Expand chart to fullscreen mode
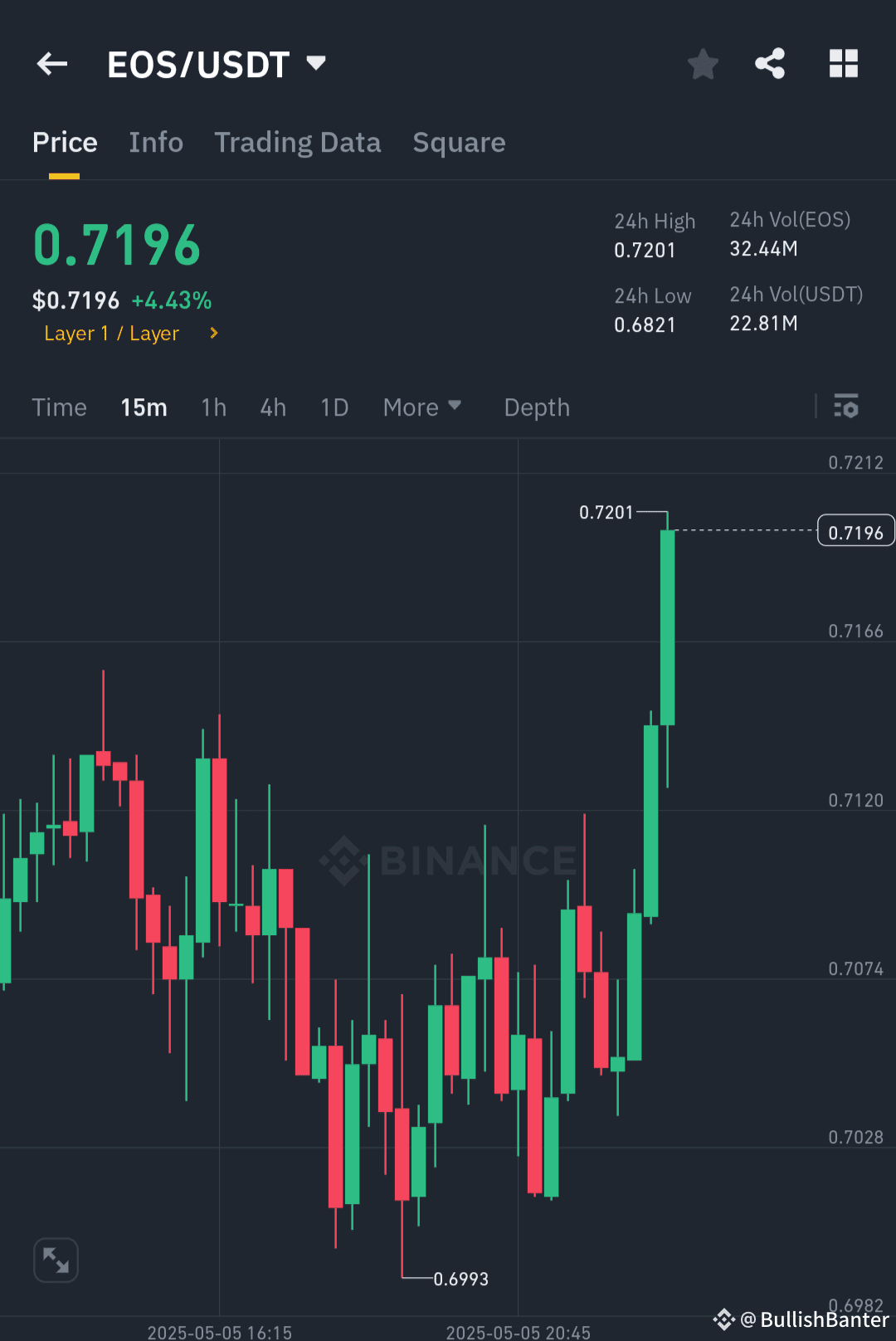Image resolution: width=896 pixels, height=1341 pixels. (x=55, y=1260)
